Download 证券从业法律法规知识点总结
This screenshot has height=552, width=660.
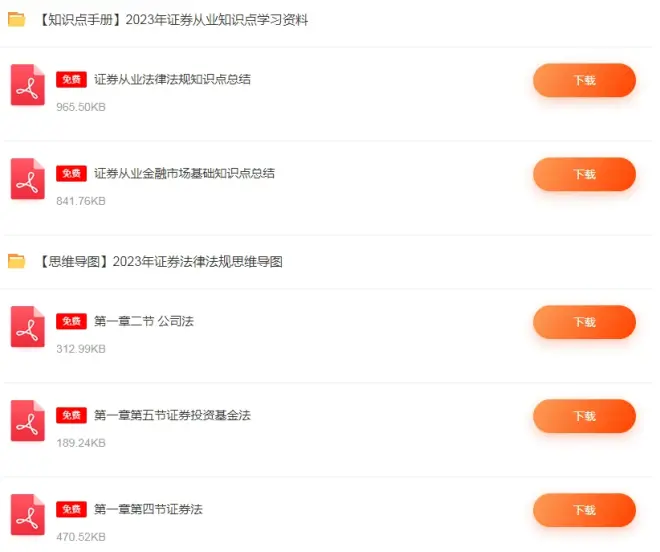[x=584, y=80]
